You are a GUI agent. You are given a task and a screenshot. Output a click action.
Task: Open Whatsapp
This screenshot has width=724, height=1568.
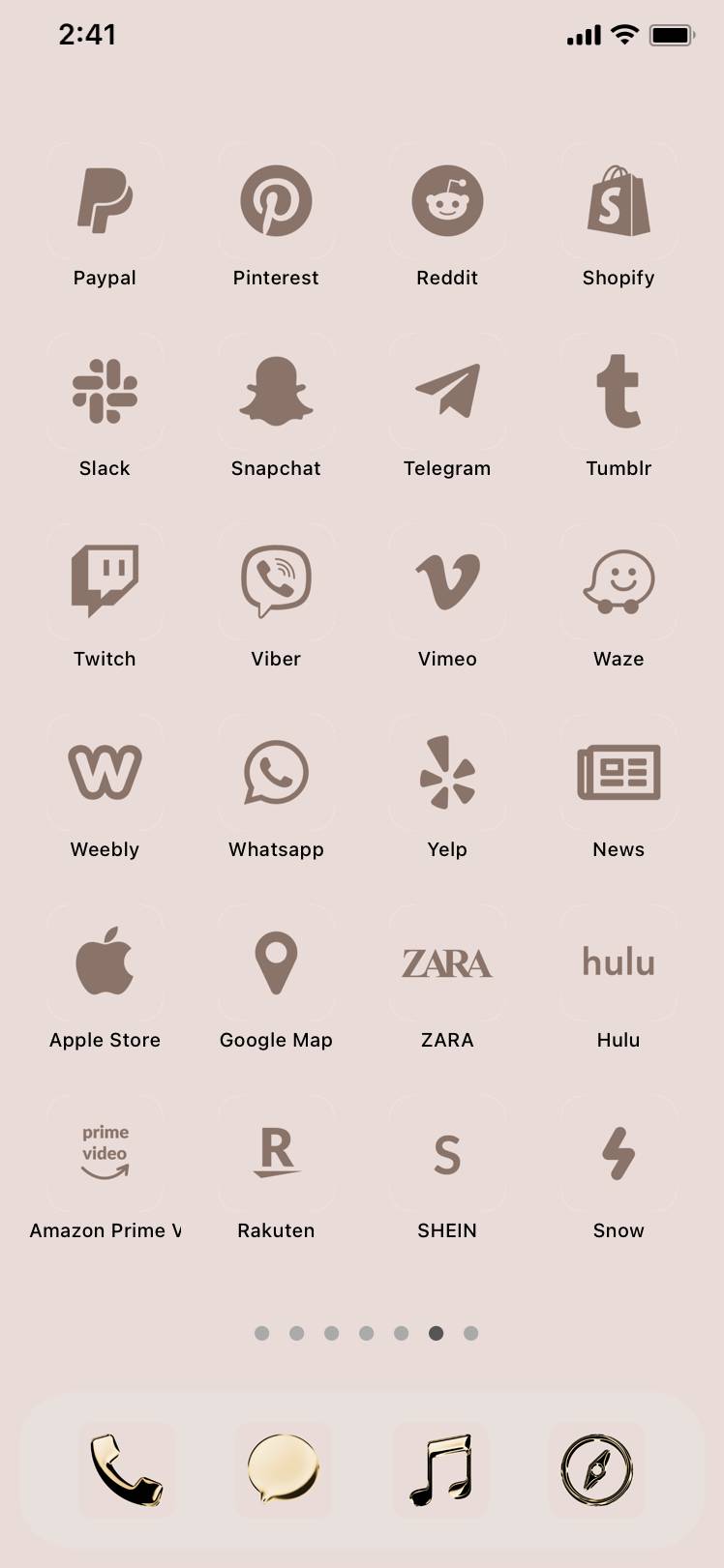[276, 773]
